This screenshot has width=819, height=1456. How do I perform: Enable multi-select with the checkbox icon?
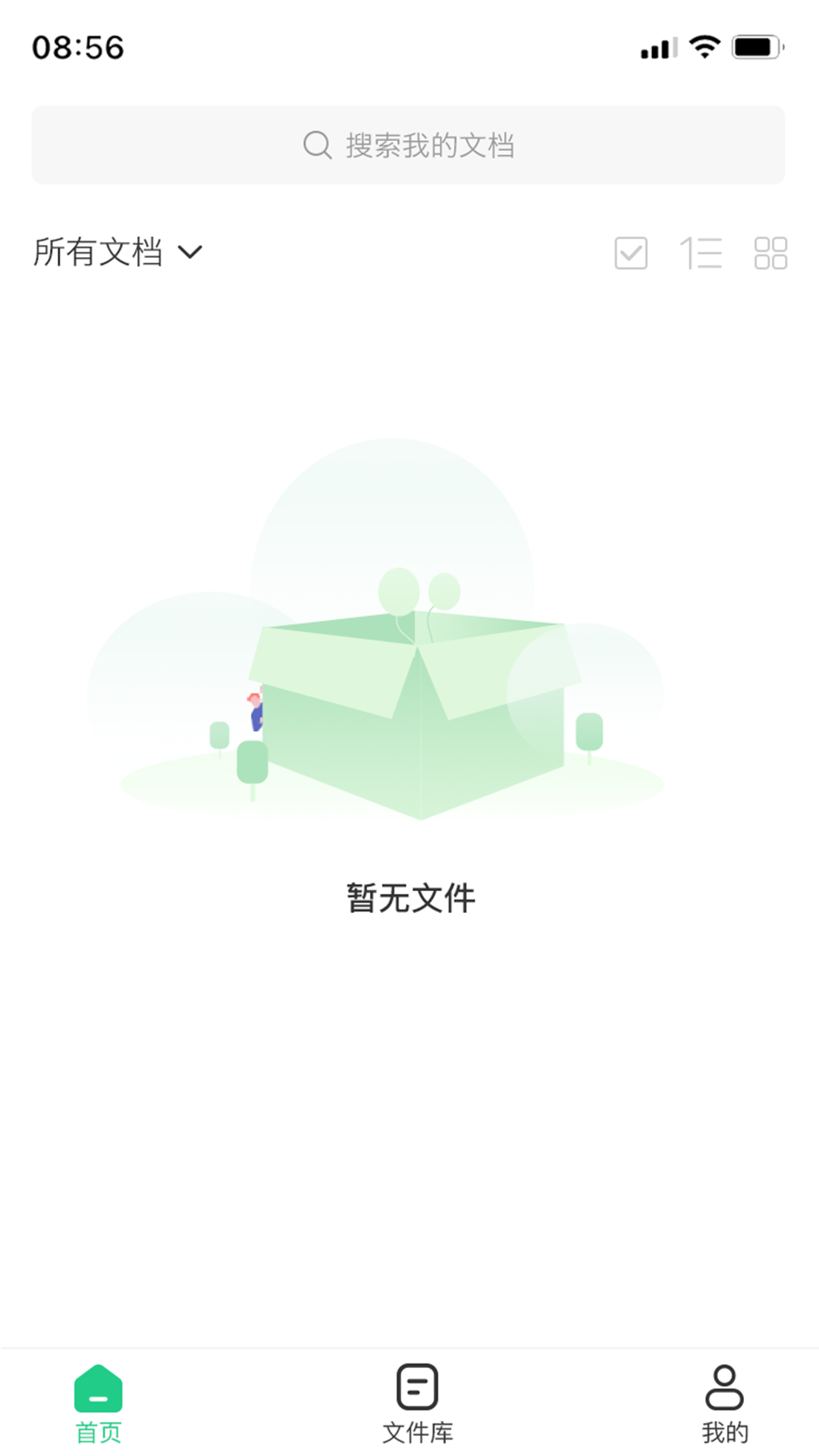coord(631,253)
